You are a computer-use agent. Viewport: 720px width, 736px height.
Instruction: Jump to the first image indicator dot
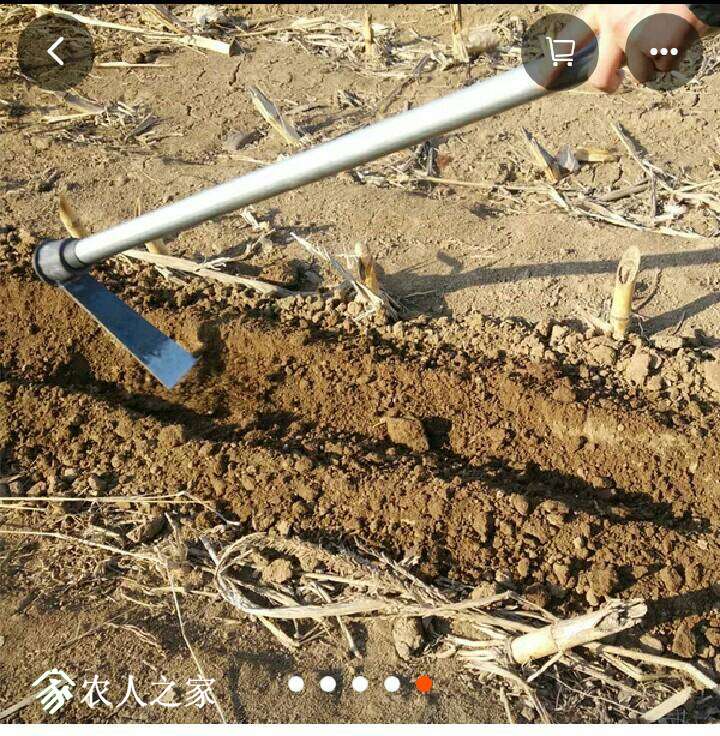tap(296, 684)
